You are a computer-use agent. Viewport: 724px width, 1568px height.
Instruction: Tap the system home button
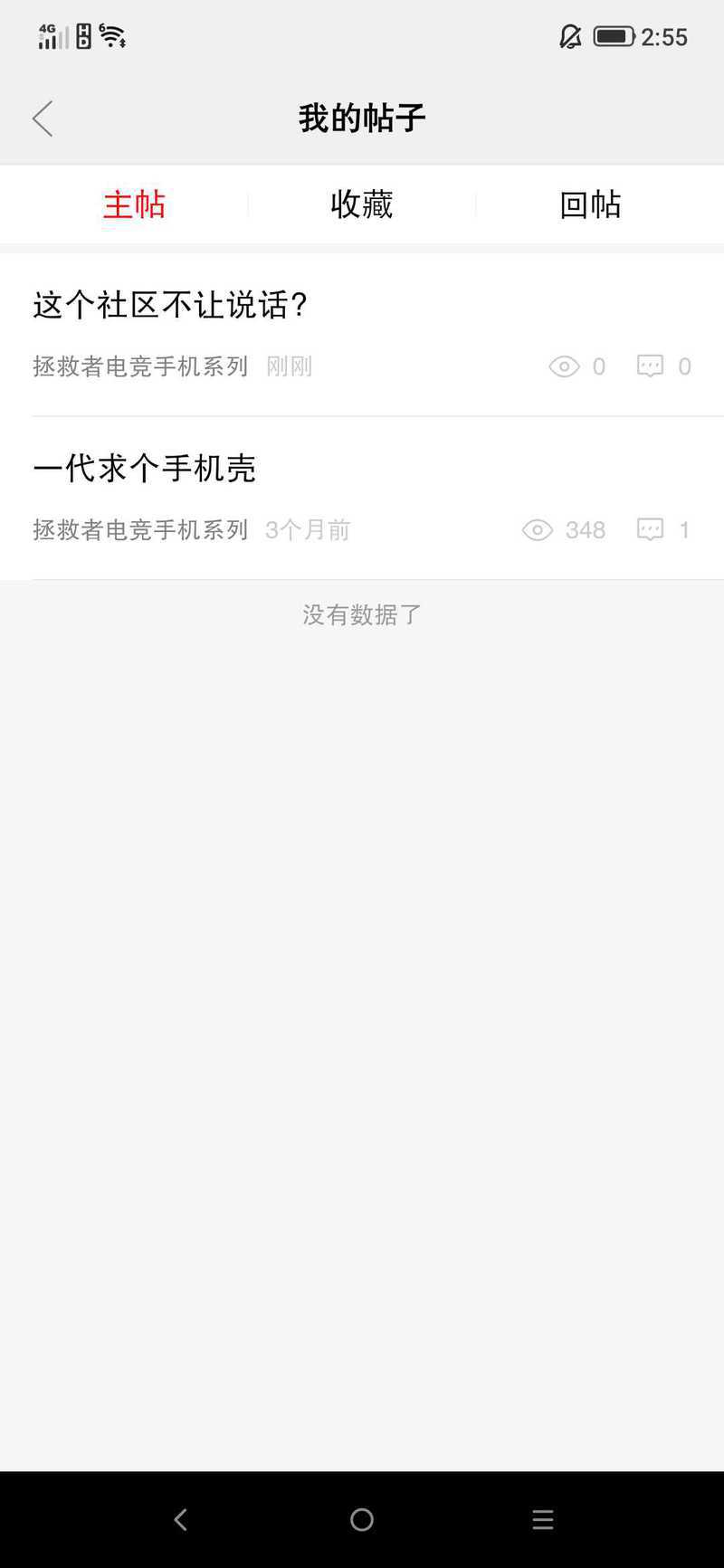point(361,1519)
